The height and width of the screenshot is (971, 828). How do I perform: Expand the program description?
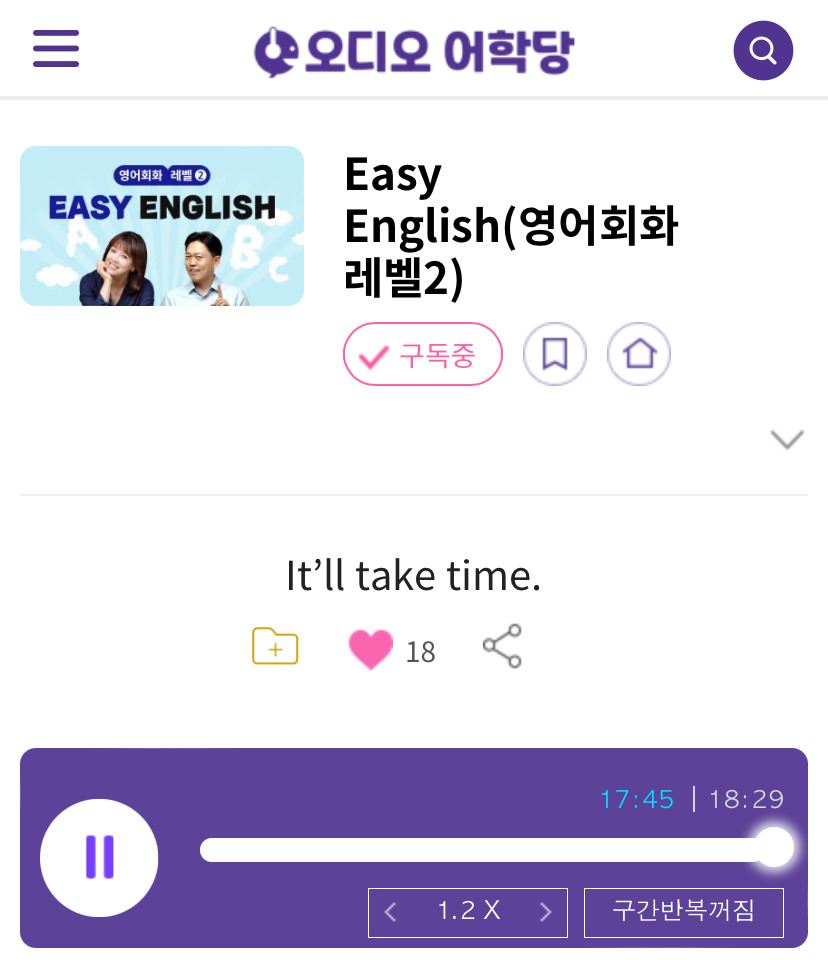tap(787, 438)
